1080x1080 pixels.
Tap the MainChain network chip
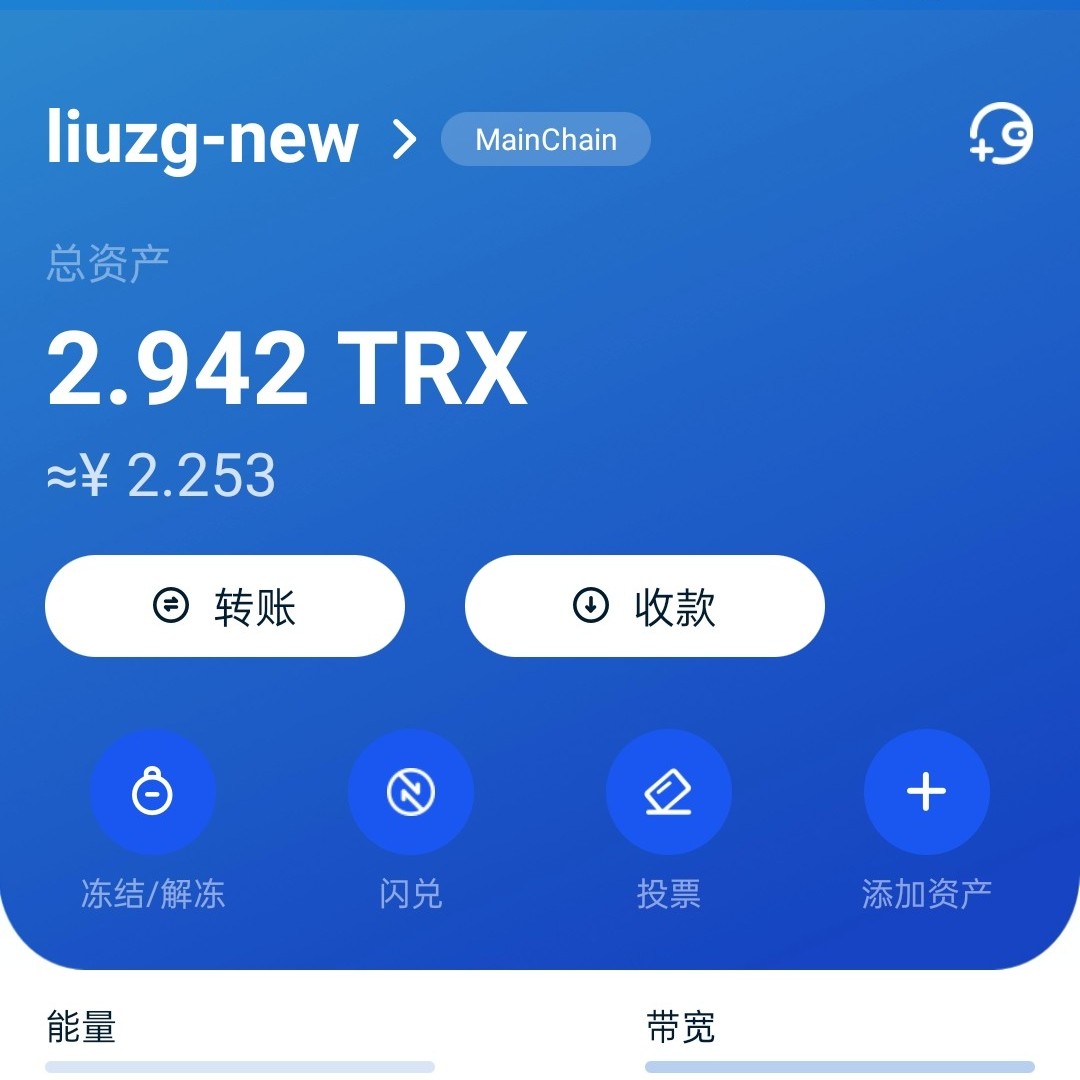click(546, 140)
